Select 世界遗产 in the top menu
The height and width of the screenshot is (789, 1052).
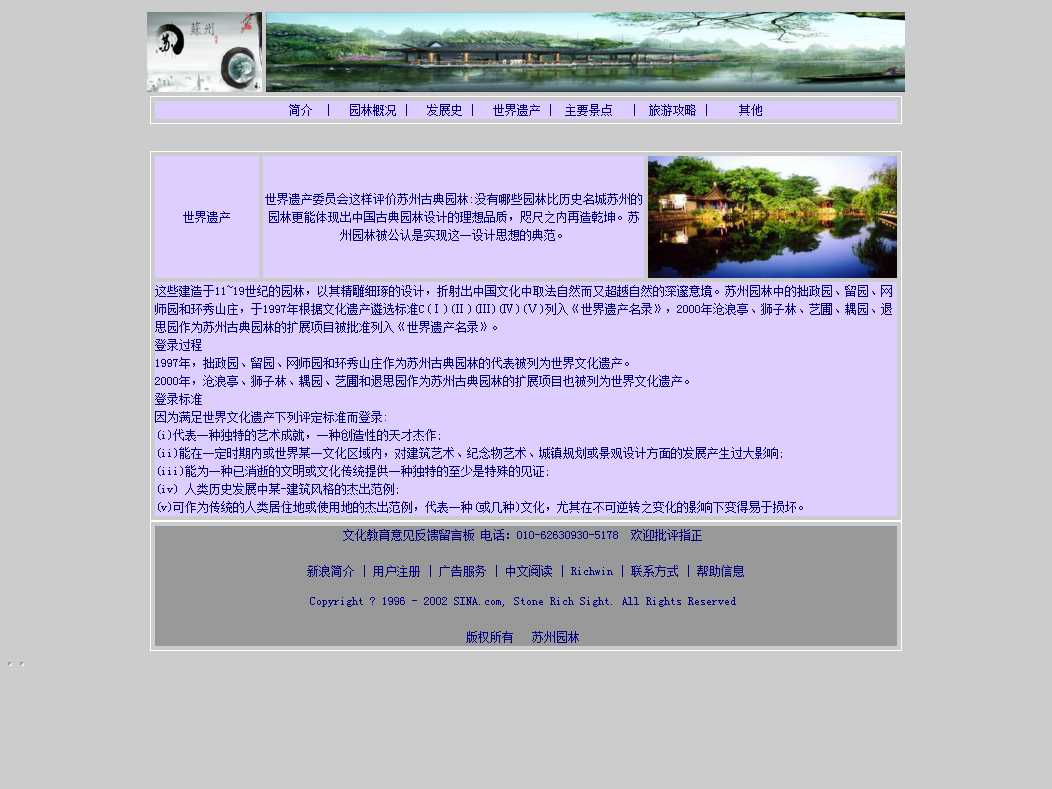(x=516, y=111)
